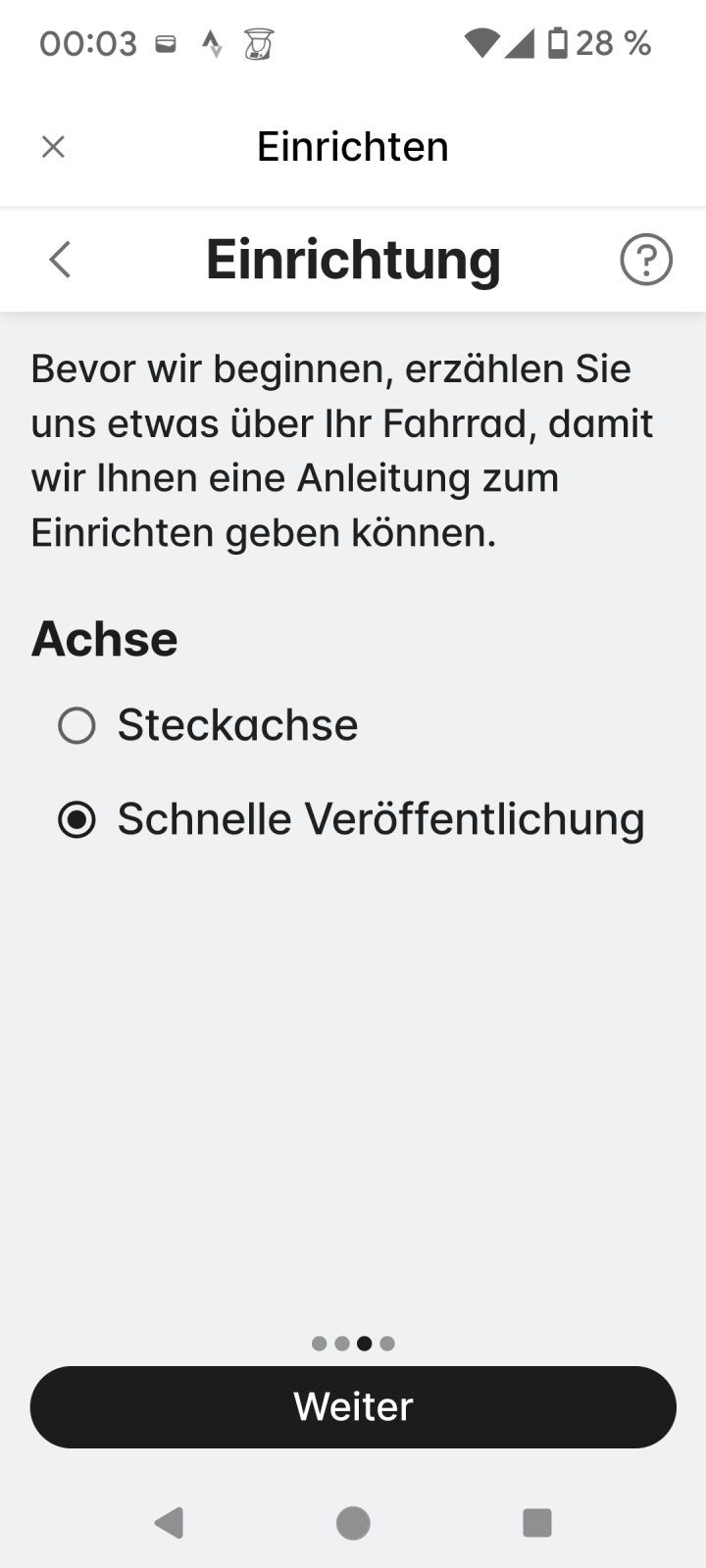Close the Einrichten setup screen

point(53,147)
